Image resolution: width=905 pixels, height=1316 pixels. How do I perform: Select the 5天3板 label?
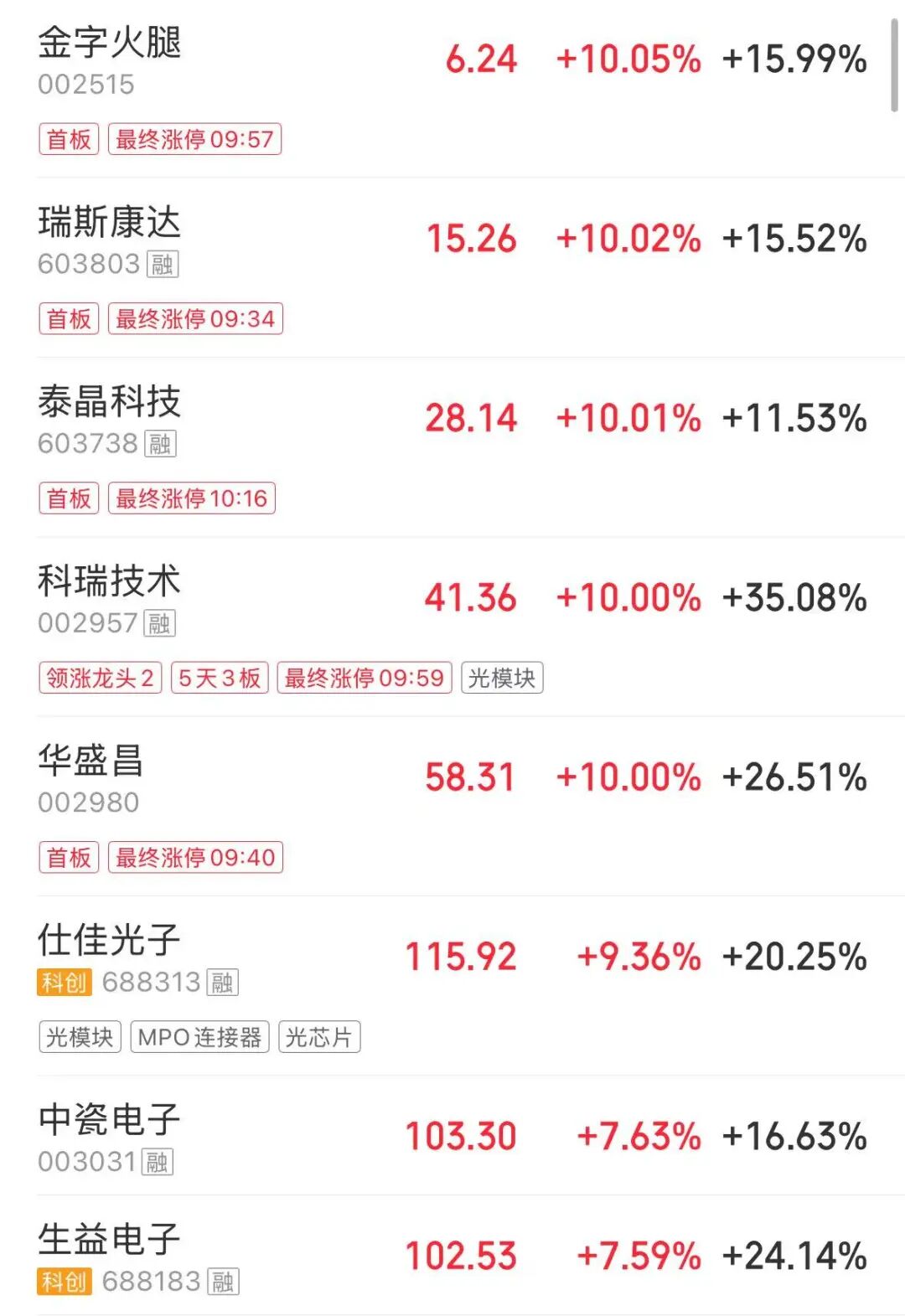tap(220, 678)
